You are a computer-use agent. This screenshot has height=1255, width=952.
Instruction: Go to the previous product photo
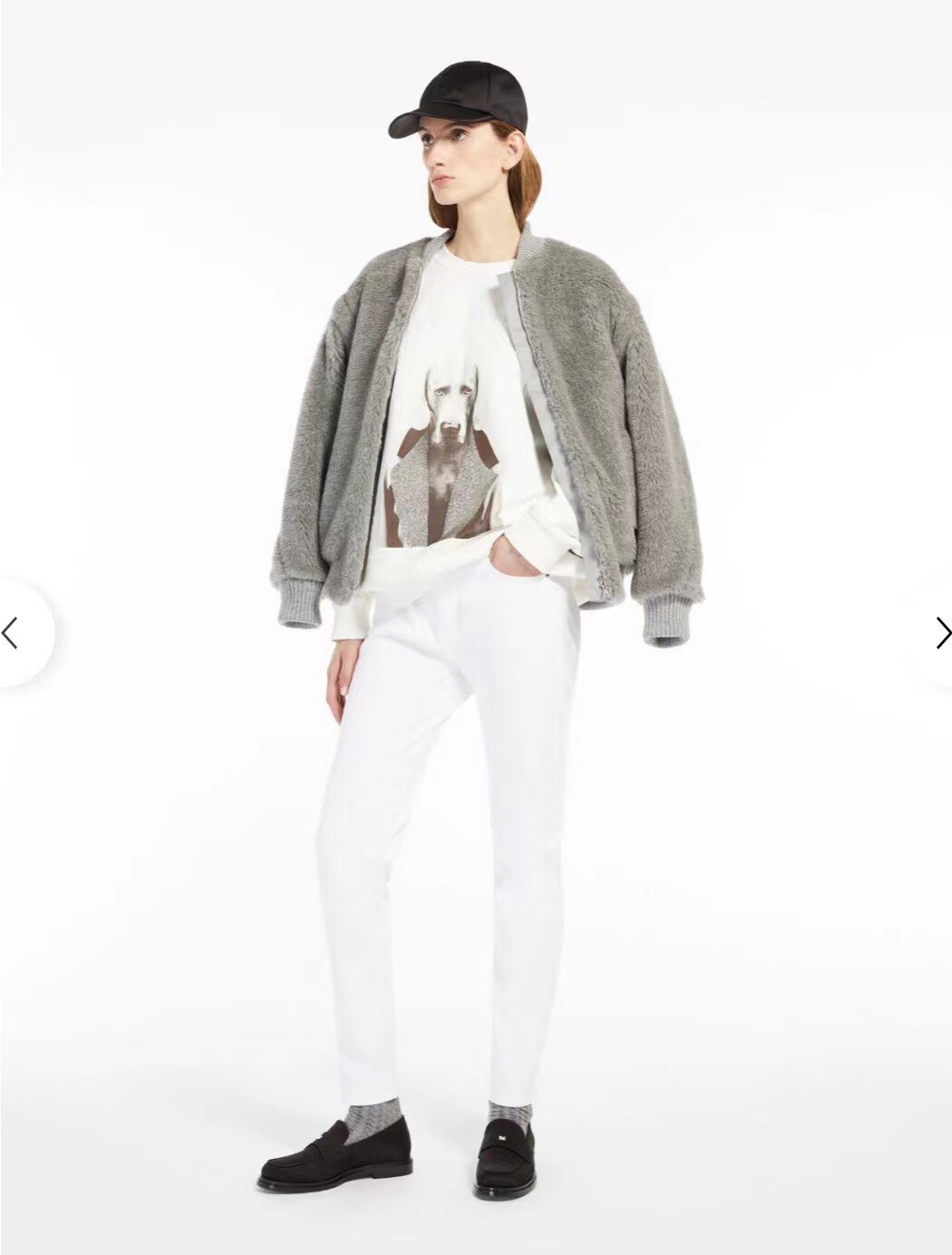pyautogui.click(x=11, y=632)
